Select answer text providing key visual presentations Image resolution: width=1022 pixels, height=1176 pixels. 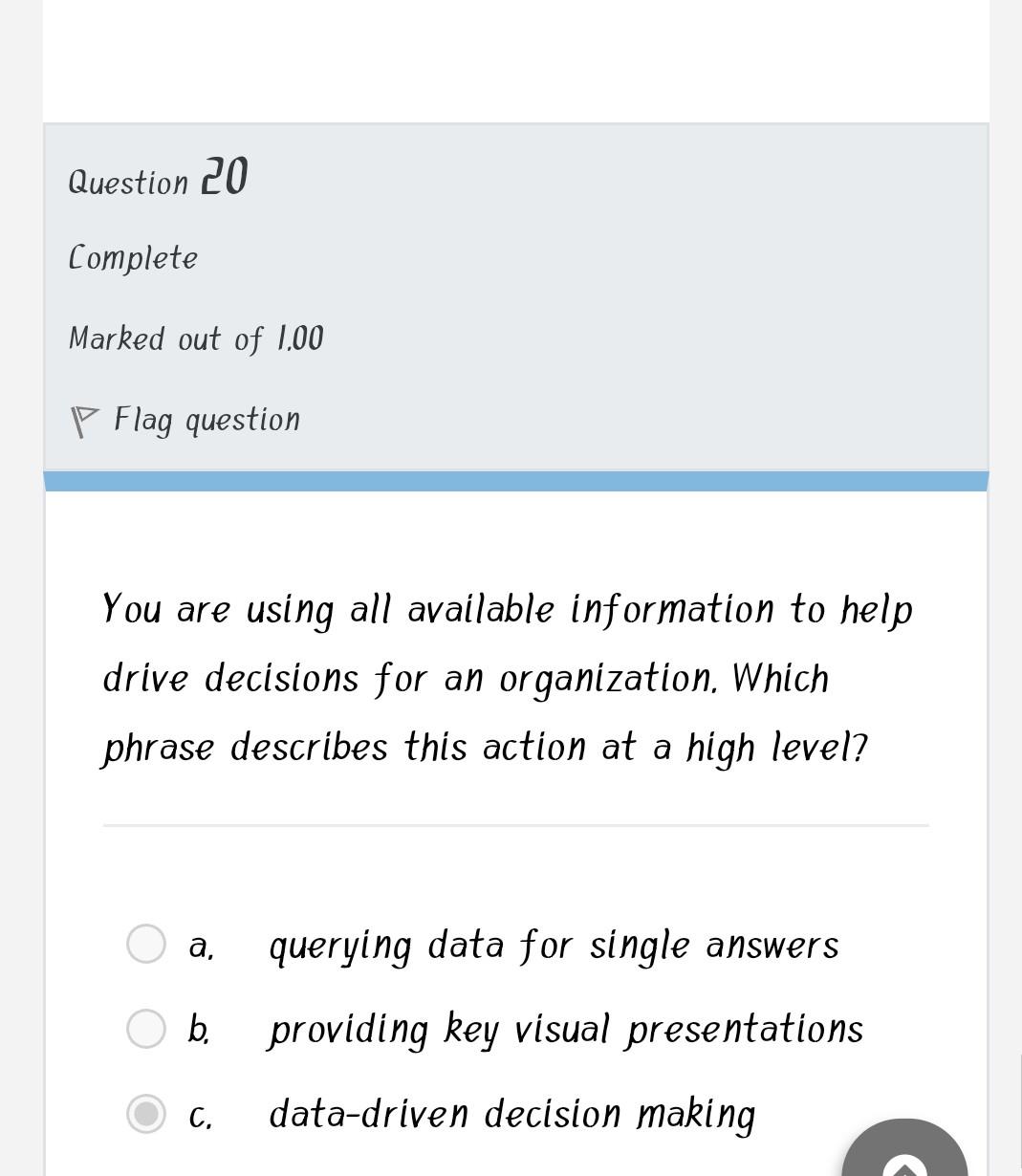pyautogui.click(x=566, y=1029)
